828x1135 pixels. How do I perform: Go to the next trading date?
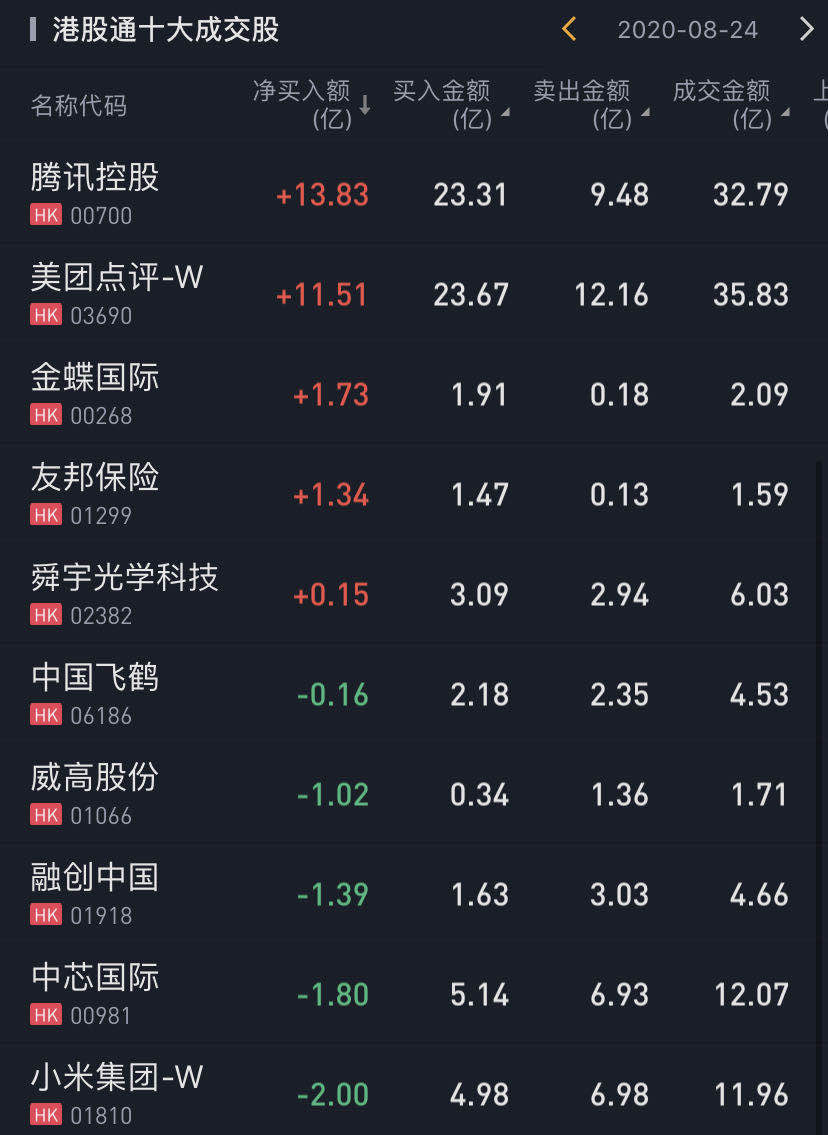pyautogui.click(x=806, y=29)
